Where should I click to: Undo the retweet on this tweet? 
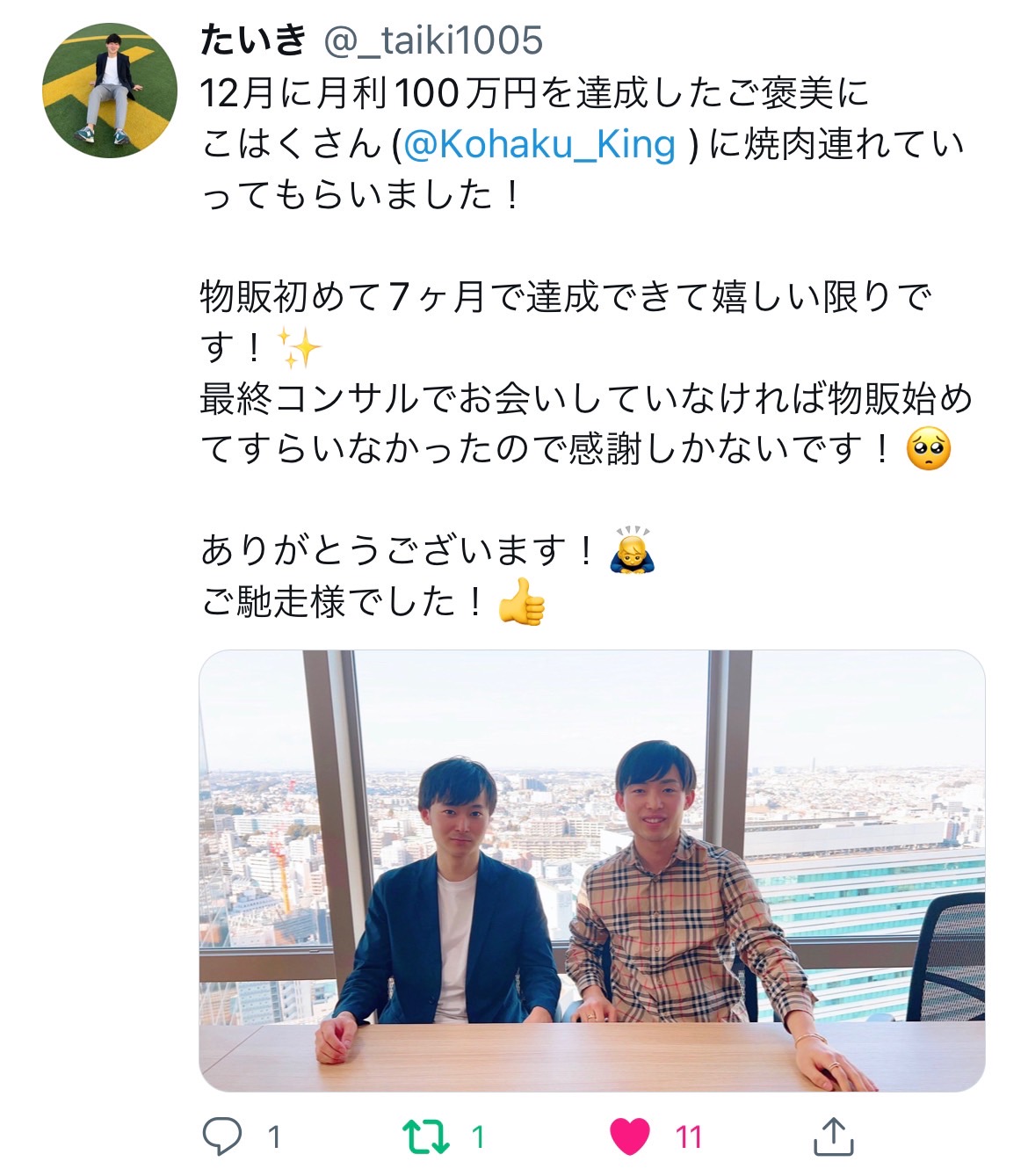point(426,1136)
